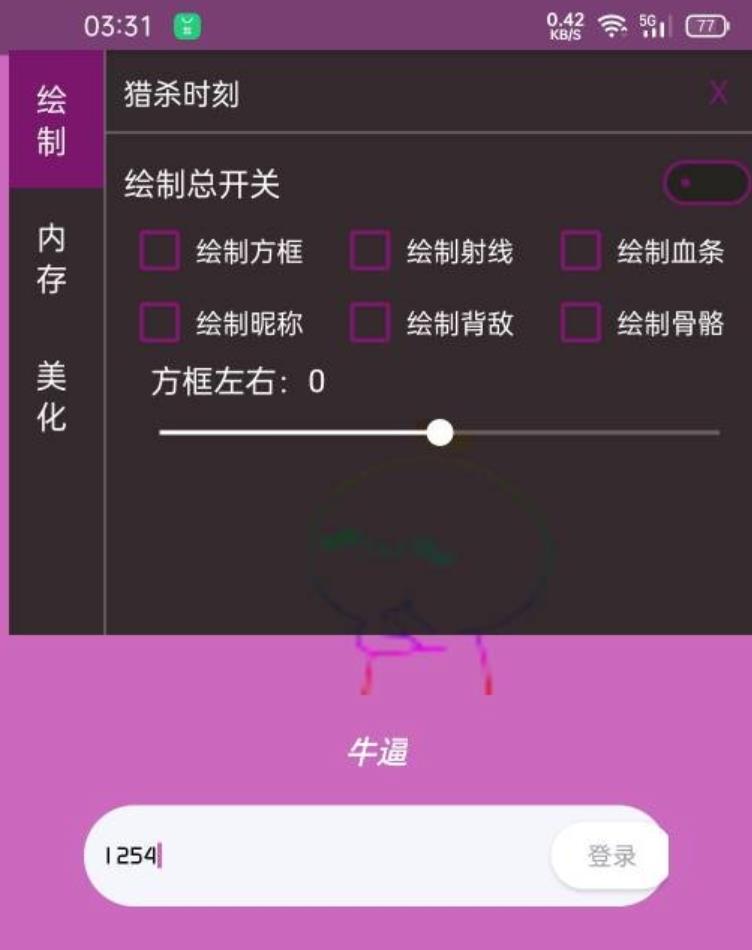Screen dimensions: 752x950
Task: Check the 绘制昵称 option
Action: click(x=160, y=322)
